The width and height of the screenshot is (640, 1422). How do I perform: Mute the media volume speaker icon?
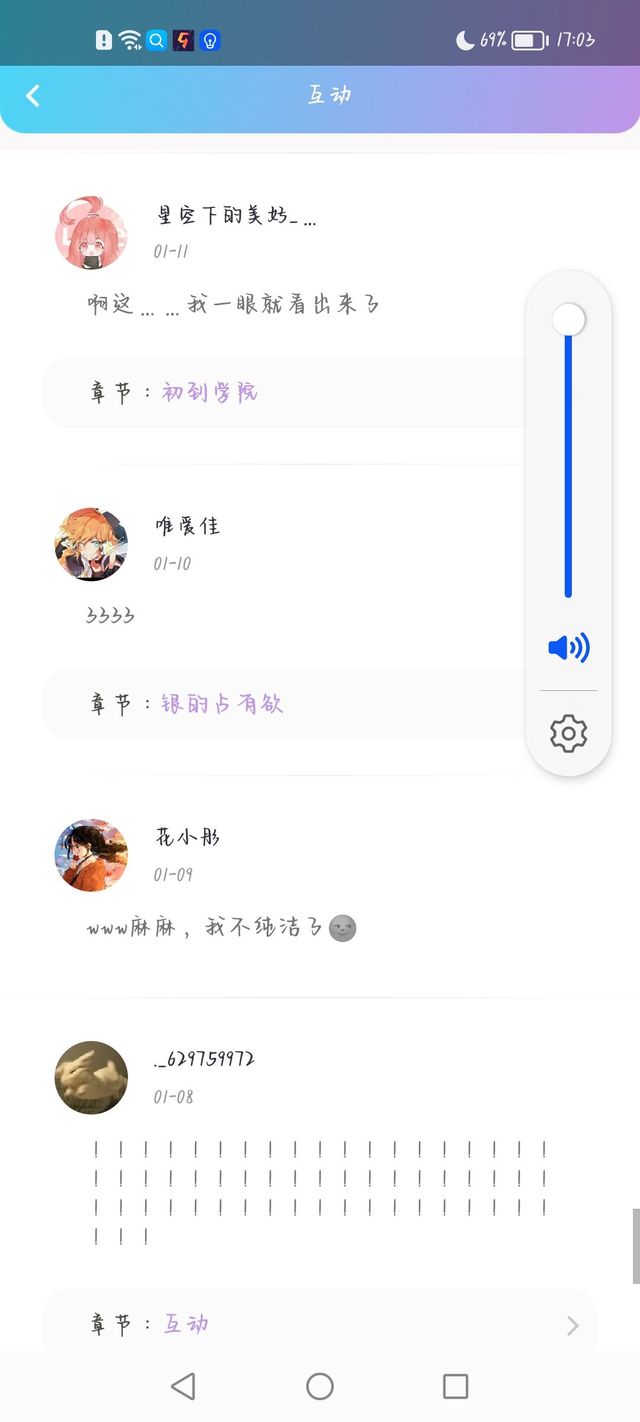tap(568, 648)
